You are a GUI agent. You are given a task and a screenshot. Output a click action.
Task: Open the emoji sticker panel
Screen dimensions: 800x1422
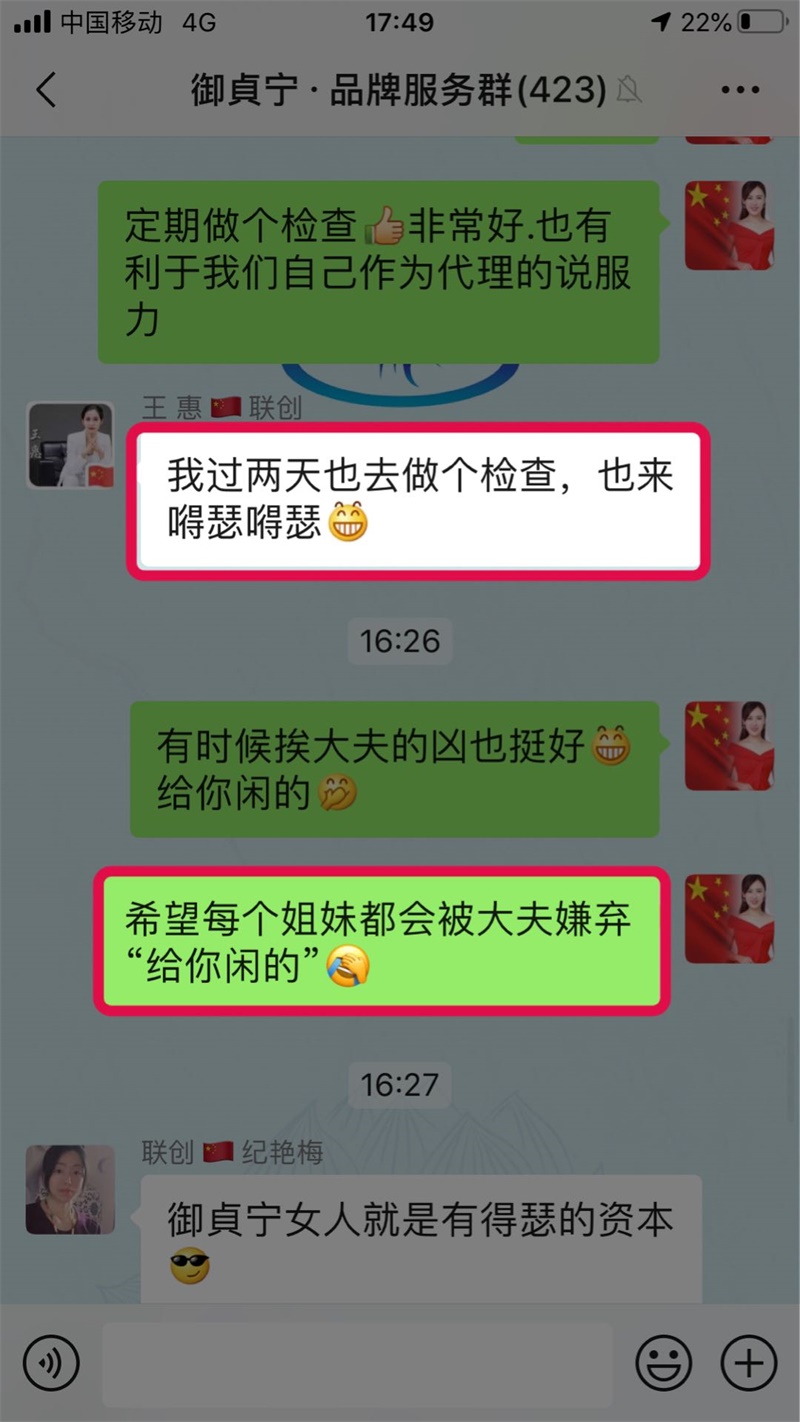pyautogui.click(x=663, y=1362)
